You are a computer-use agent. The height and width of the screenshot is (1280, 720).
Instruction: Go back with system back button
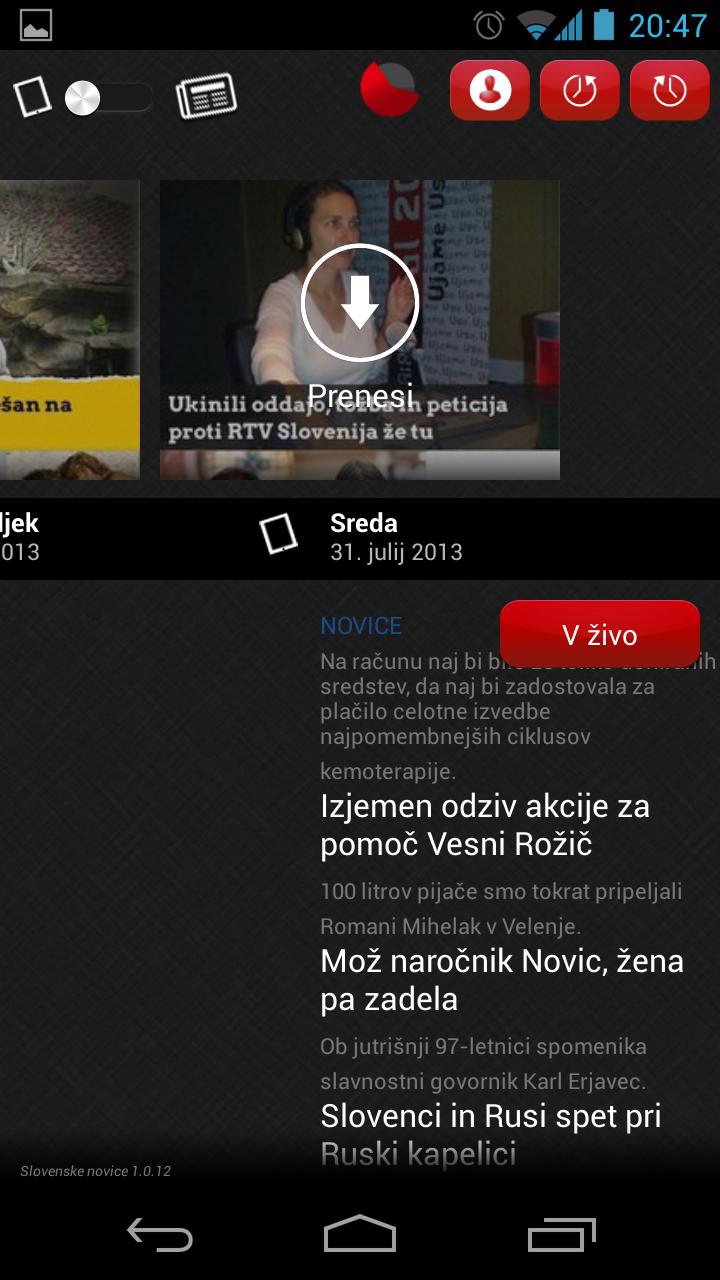[x=160, y=1235]
